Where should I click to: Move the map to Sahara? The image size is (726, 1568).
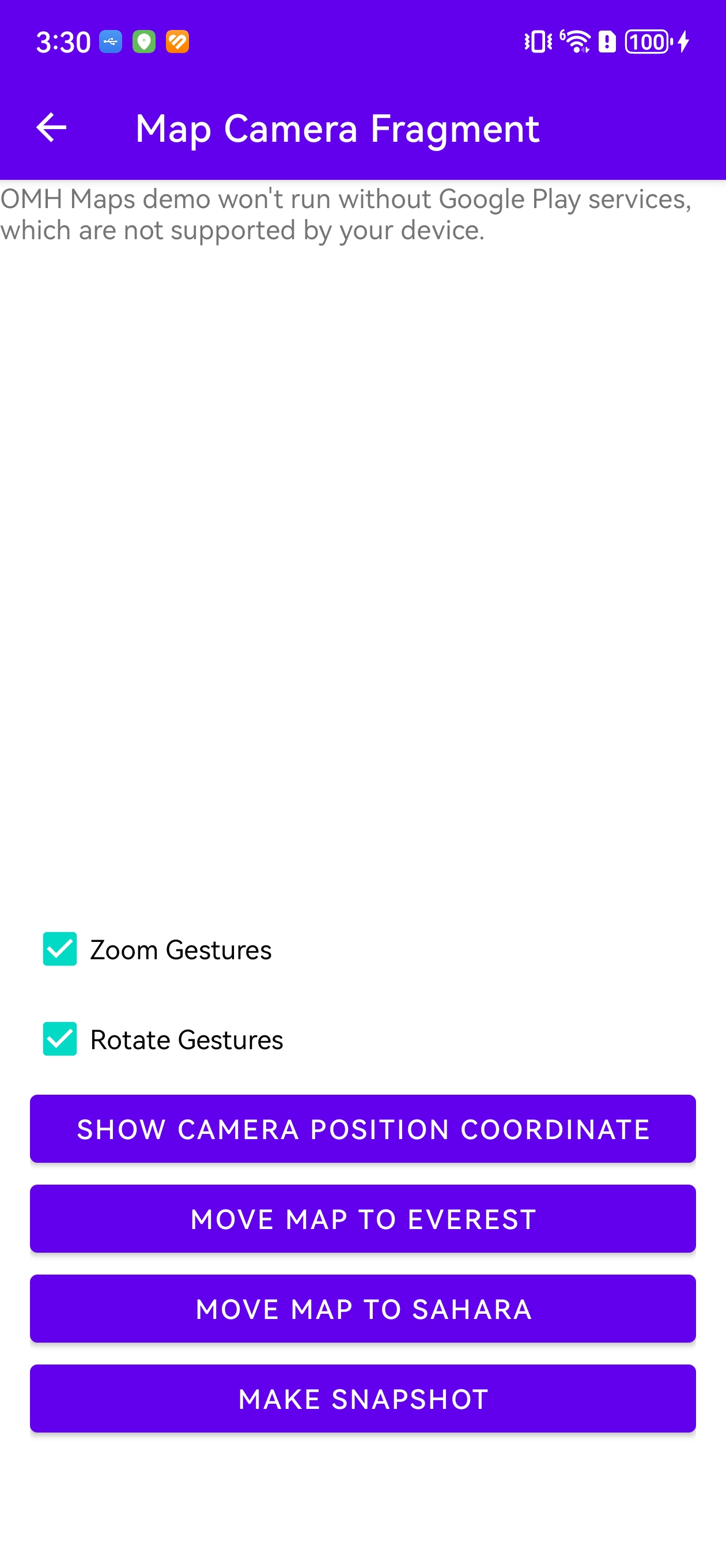point(362,1308)
